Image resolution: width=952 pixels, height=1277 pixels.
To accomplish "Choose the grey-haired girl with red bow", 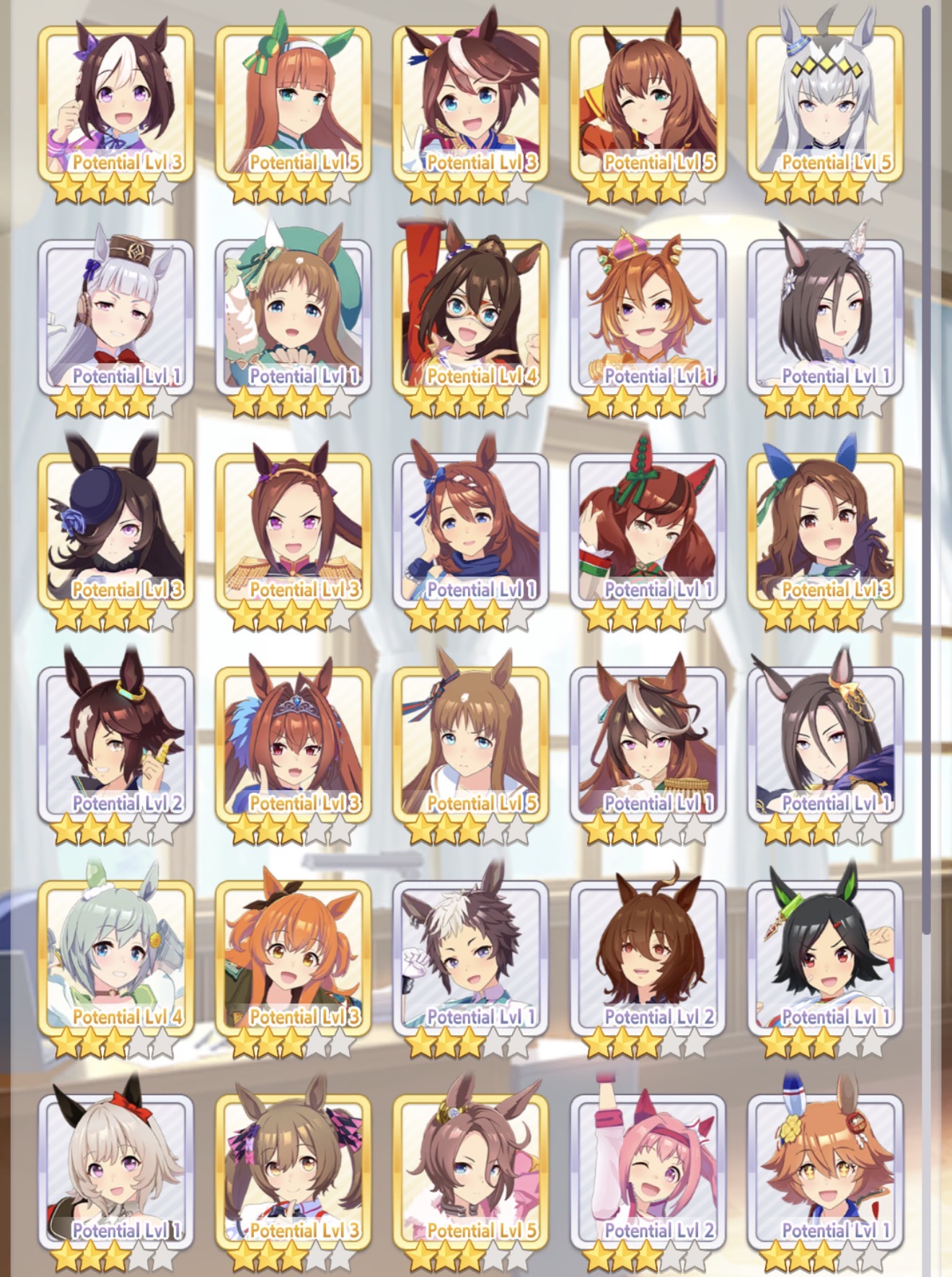I will [115, 1172].
